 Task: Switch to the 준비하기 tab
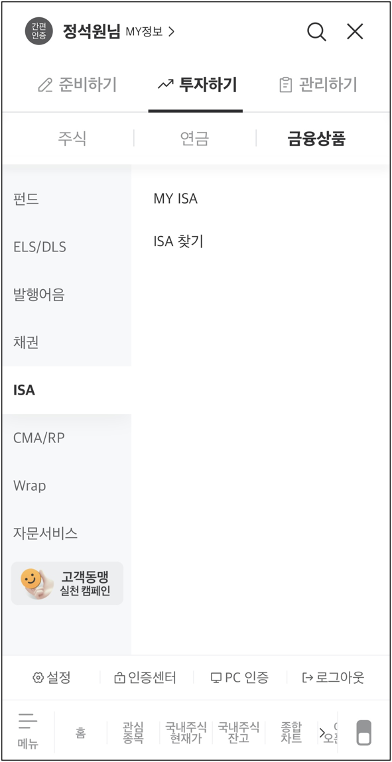pos(77,85)
